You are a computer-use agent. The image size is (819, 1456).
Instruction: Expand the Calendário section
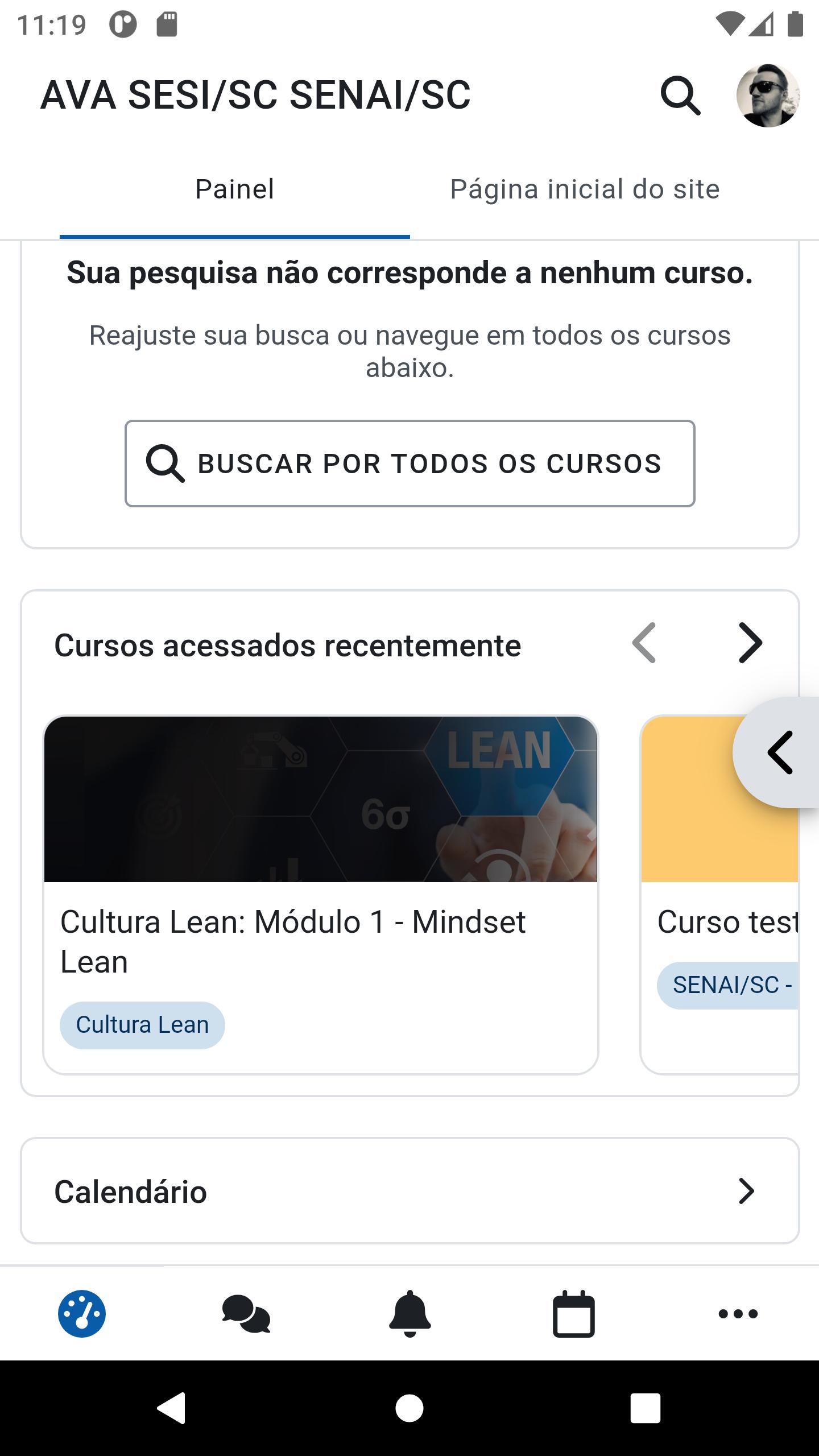click(409, 1191)
